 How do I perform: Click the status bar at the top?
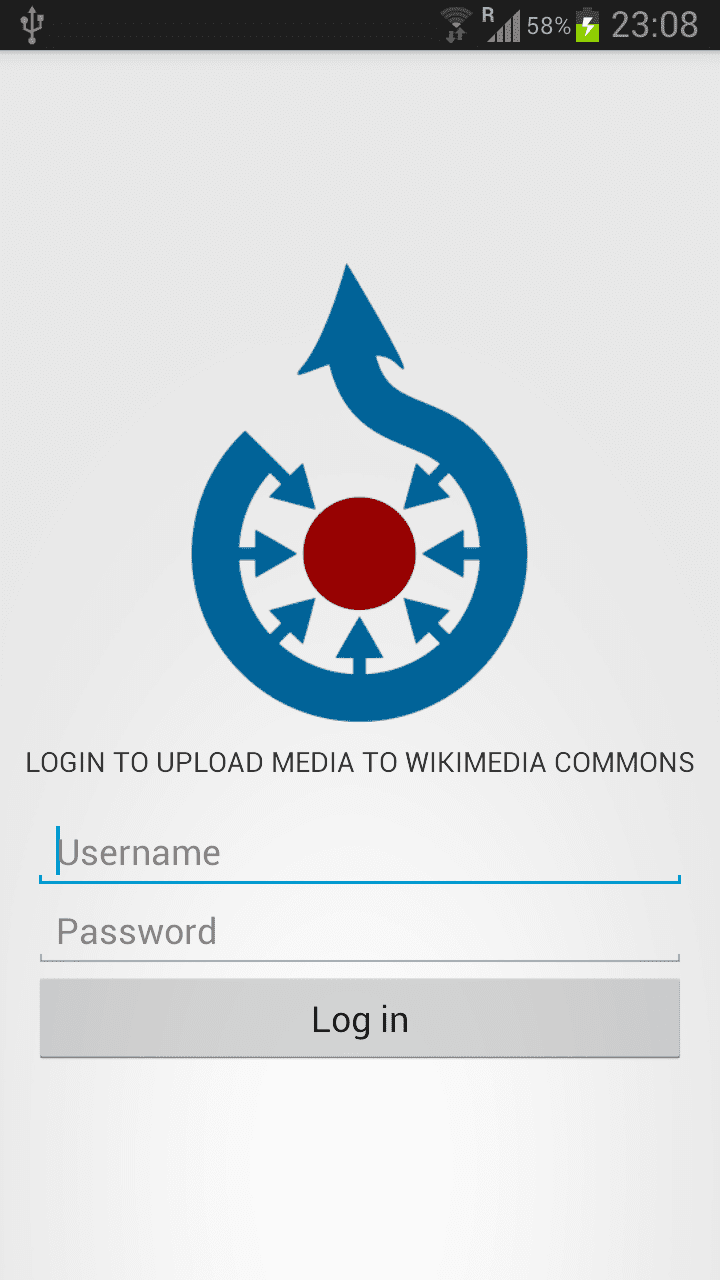pyautogui.click(x=250, y=25)
